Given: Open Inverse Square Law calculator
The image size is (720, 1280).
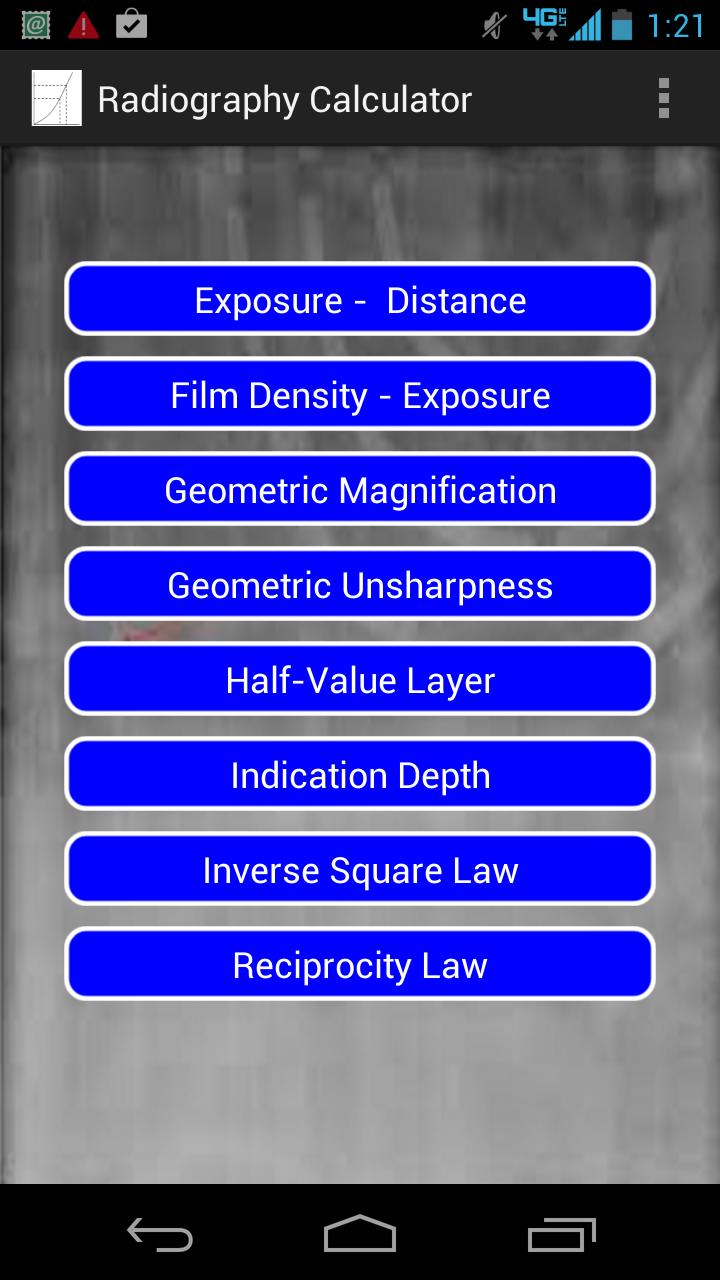Looking at the screenshot, I should [x=360, y=870].
